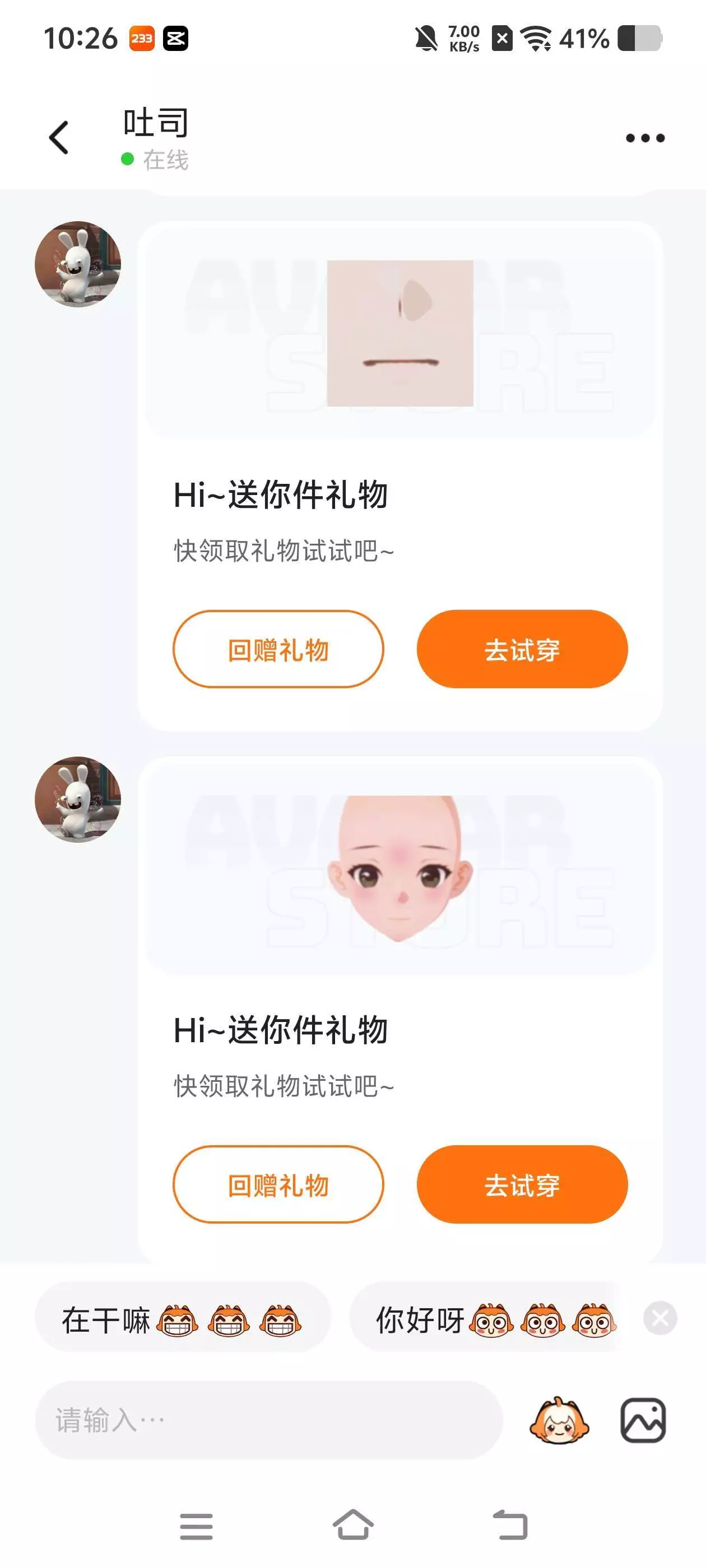Tap 去试穿 under the nose-and-mouth gift

coord(522,650)
